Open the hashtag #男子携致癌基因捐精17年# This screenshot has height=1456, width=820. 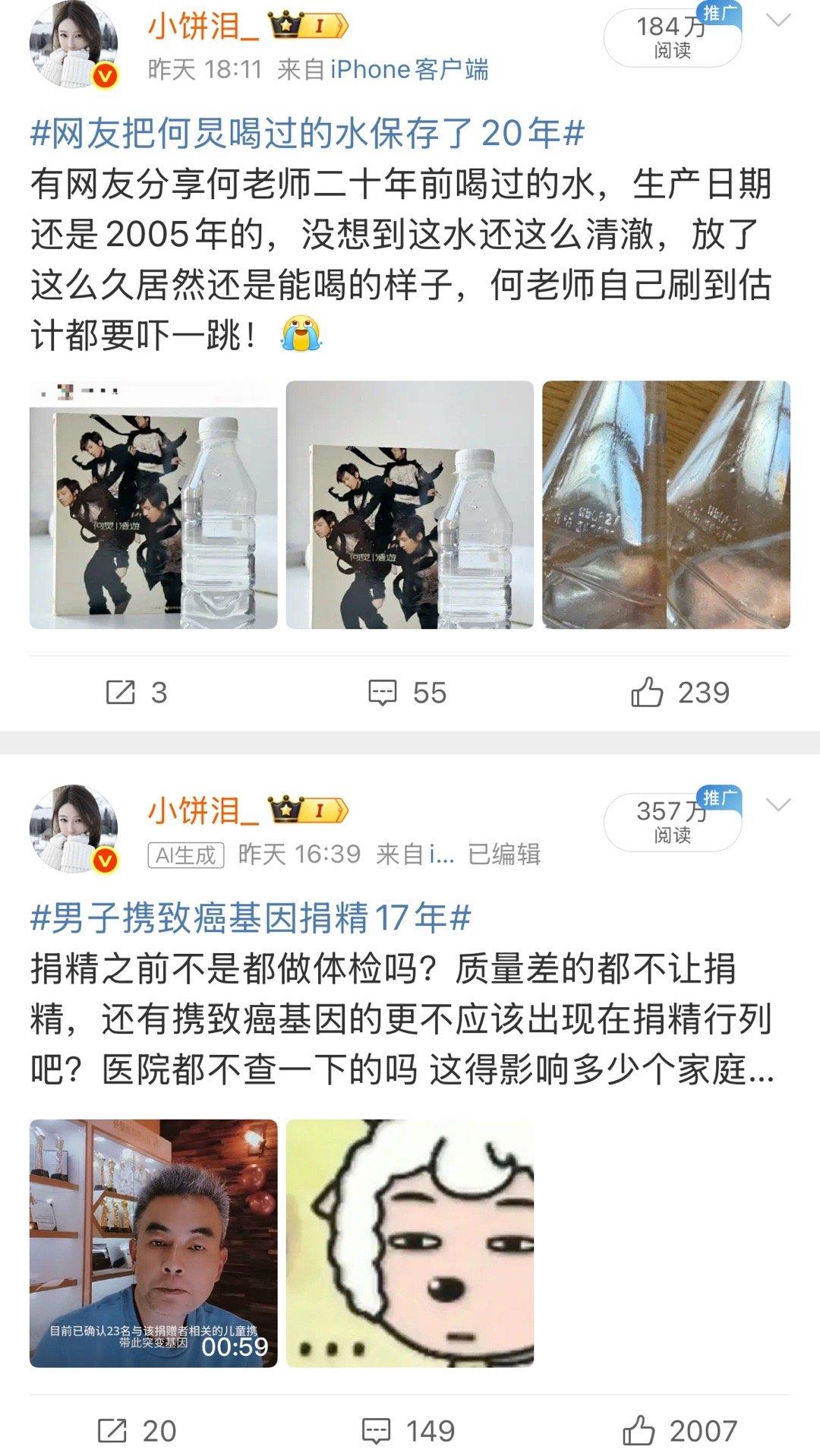click(251, 918)
